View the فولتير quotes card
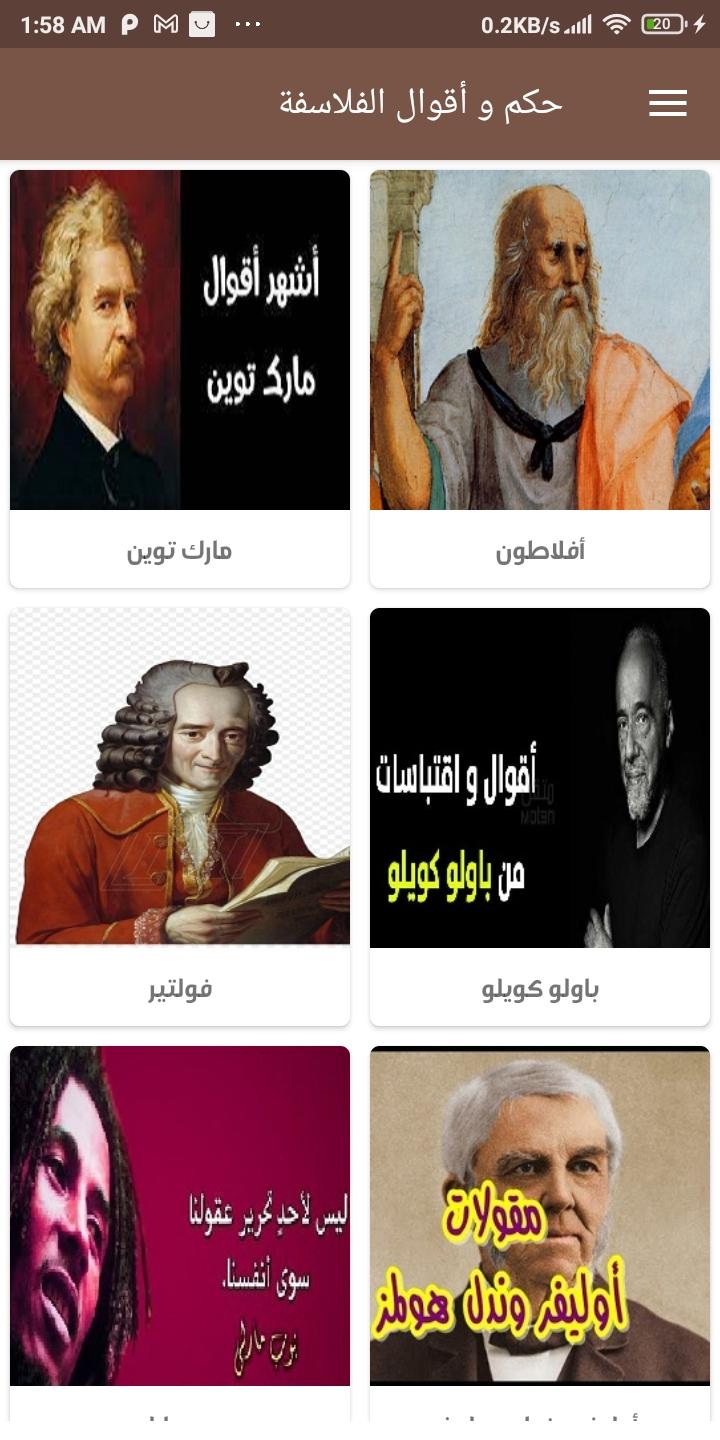The image size is (720, 1440). [x=180, y=815]
